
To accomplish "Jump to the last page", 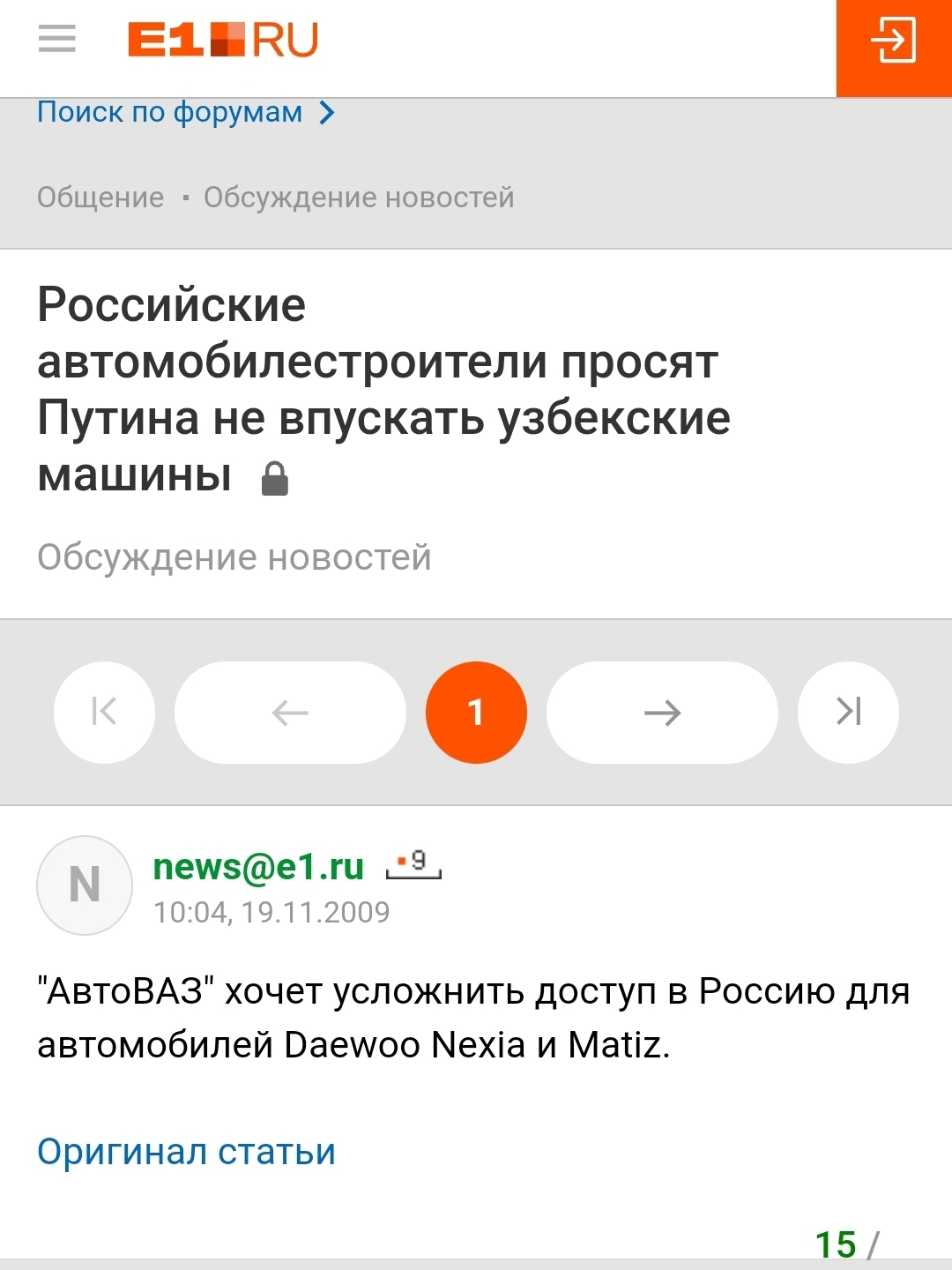I will (848, 712).
